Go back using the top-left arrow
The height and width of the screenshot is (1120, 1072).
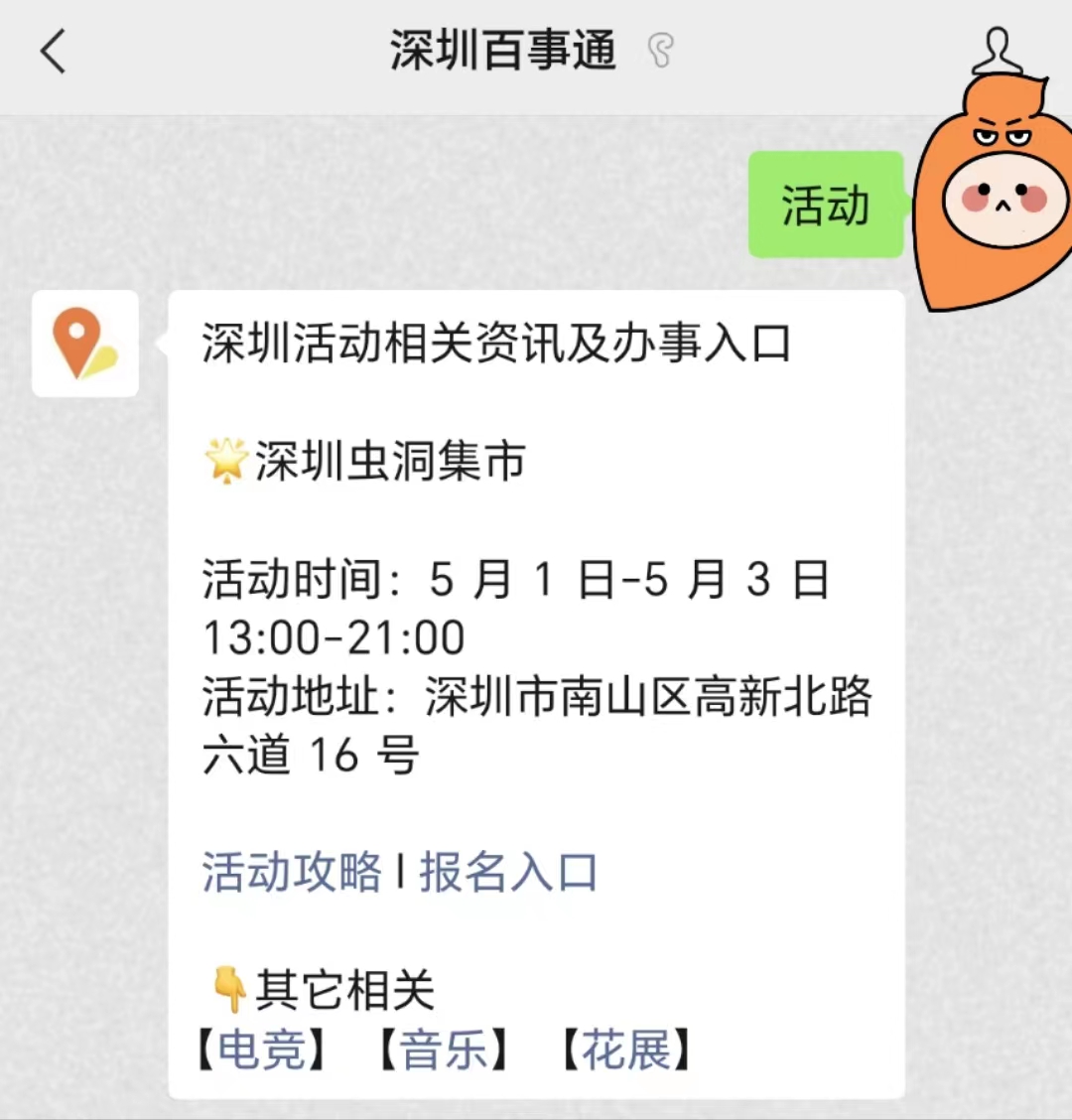pos(54,52)
